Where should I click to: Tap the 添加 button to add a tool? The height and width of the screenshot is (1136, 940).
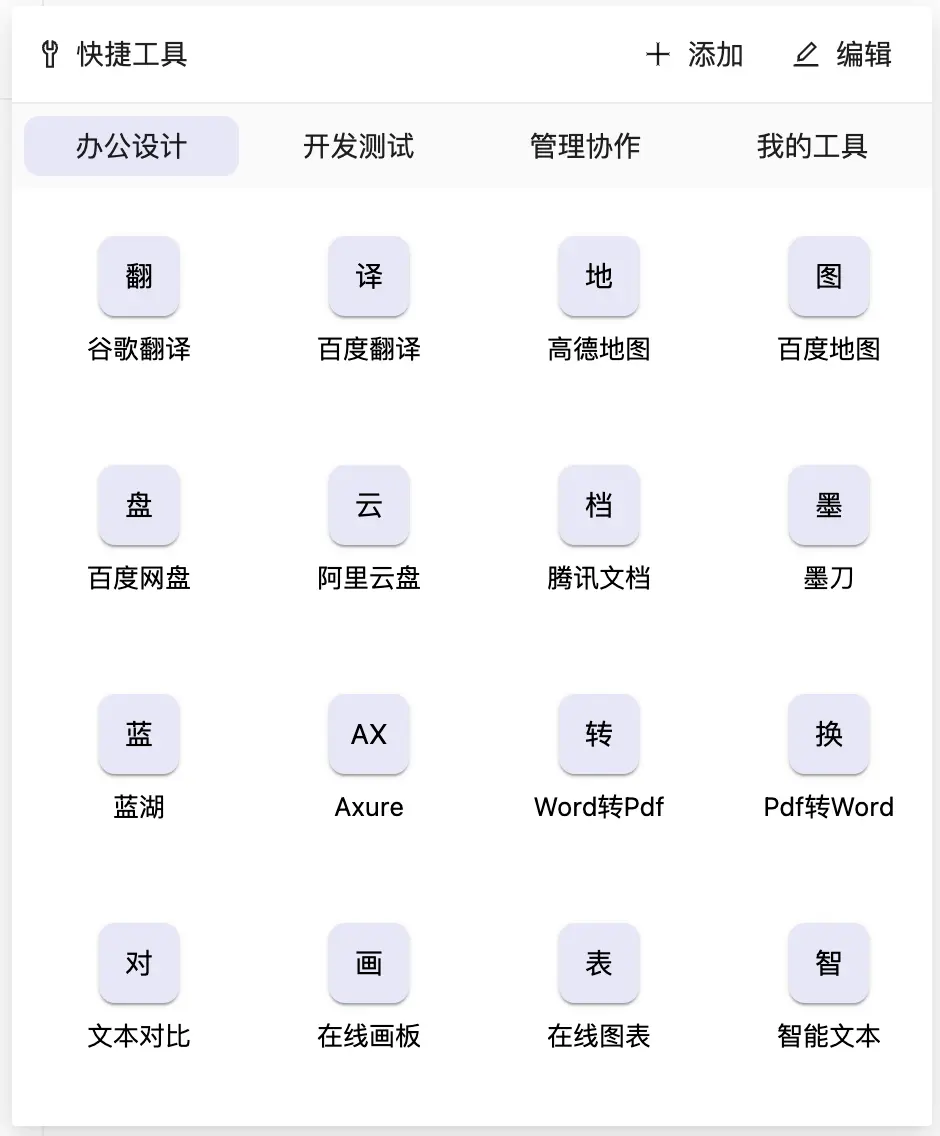coord(695,54)
